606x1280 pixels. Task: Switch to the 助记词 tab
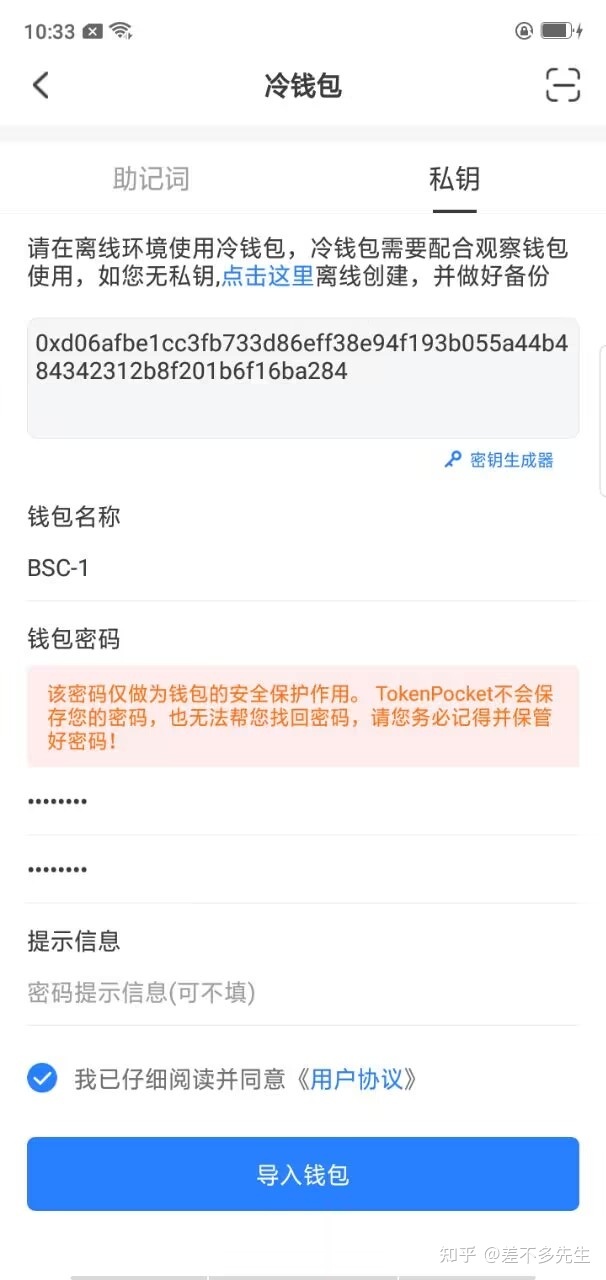151,179
